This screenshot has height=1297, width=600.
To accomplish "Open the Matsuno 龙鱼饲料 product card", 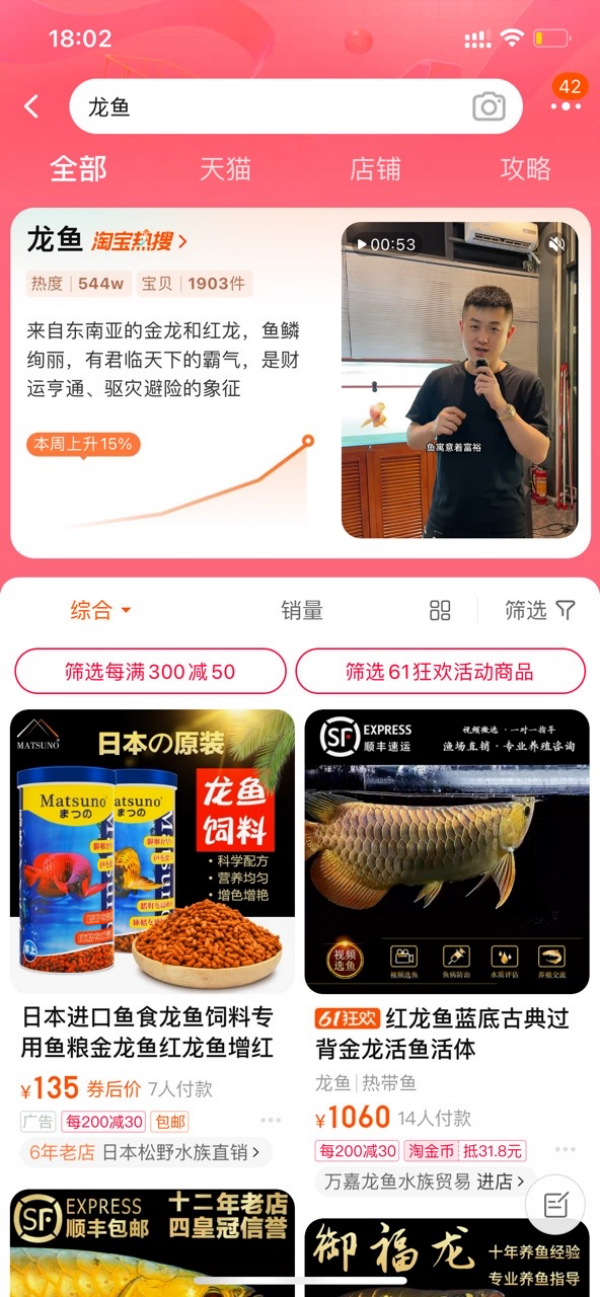I will [152, 850].
